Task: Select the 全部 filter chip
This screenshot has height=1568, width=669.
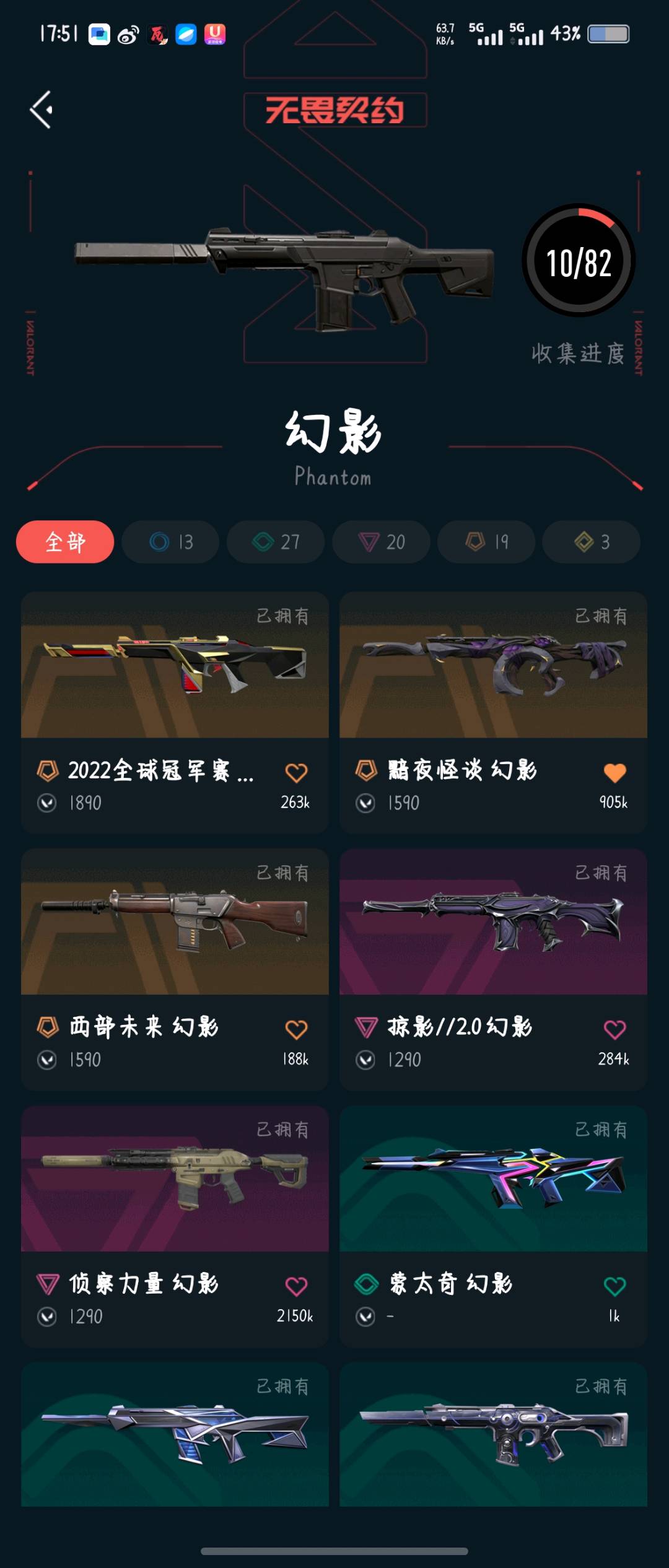Action: pos(65,542)
